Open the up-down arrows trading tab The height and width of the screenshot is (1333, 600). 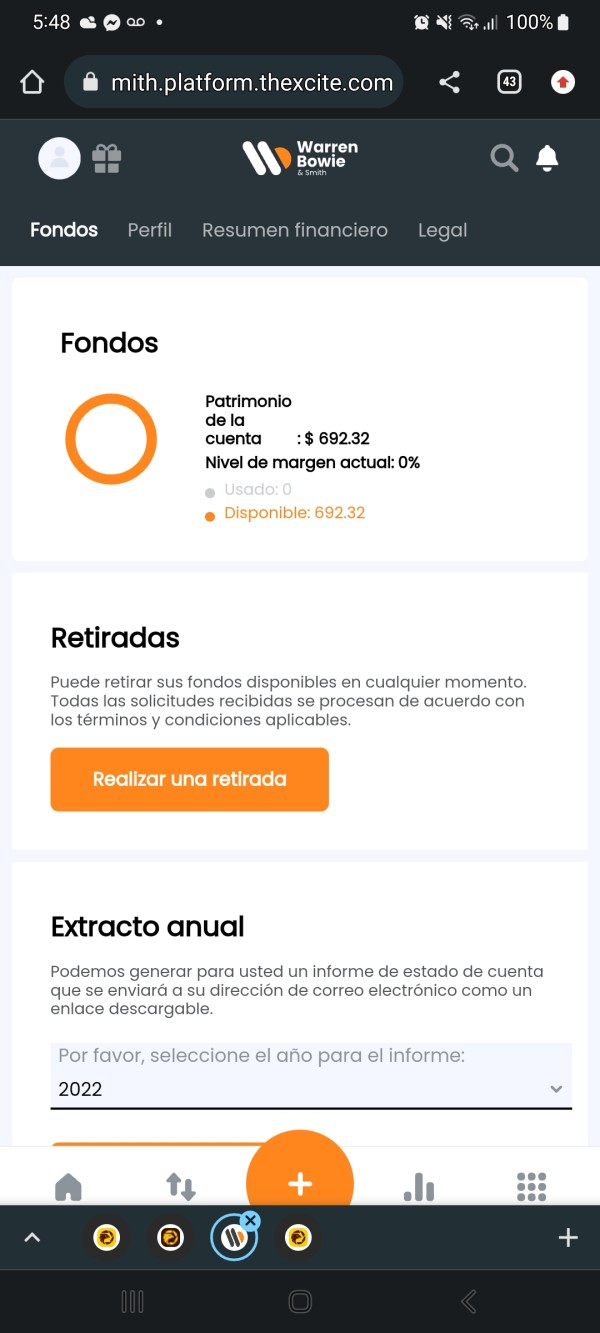181,1187
